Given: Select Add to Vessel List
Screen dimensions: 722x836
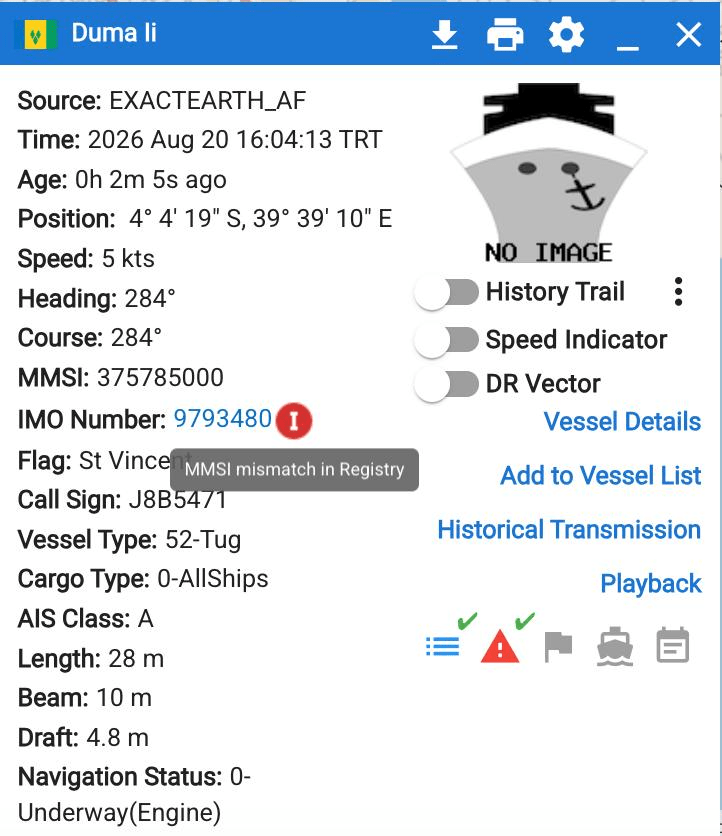Looking at the screenshot, I should click(x=600, y=476).
